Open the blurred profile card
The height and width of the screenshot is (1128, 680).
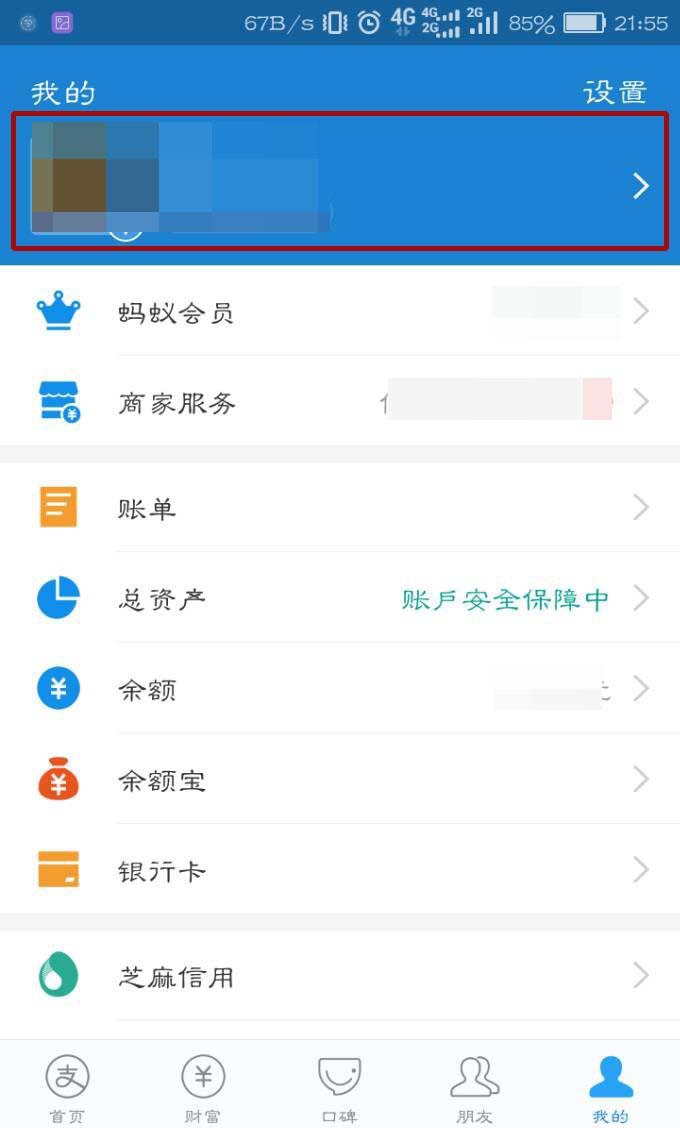tap(340, 182)
